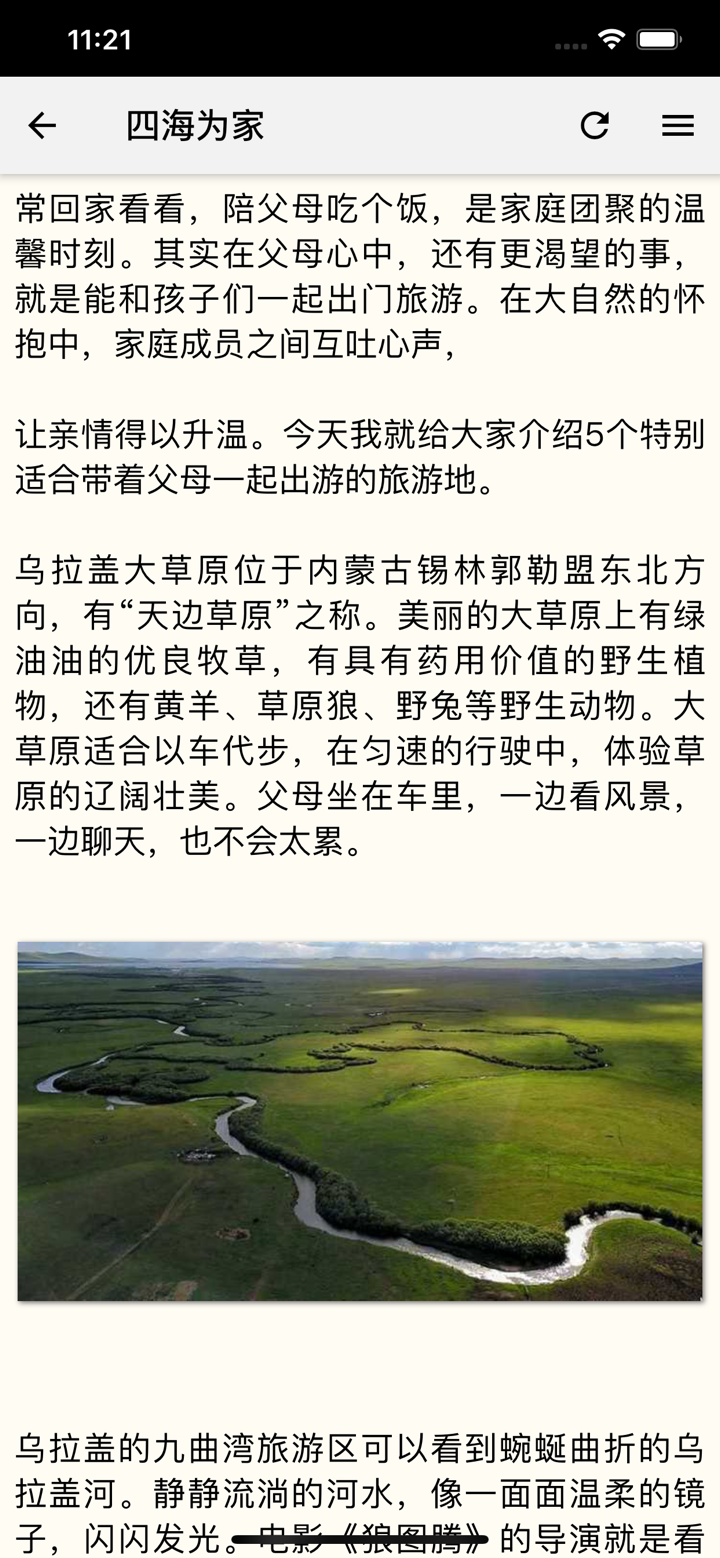Screen dimensions: 720x1558
Task: Tap the reload circular arrow icon
Action: click(x=595, y=125)
